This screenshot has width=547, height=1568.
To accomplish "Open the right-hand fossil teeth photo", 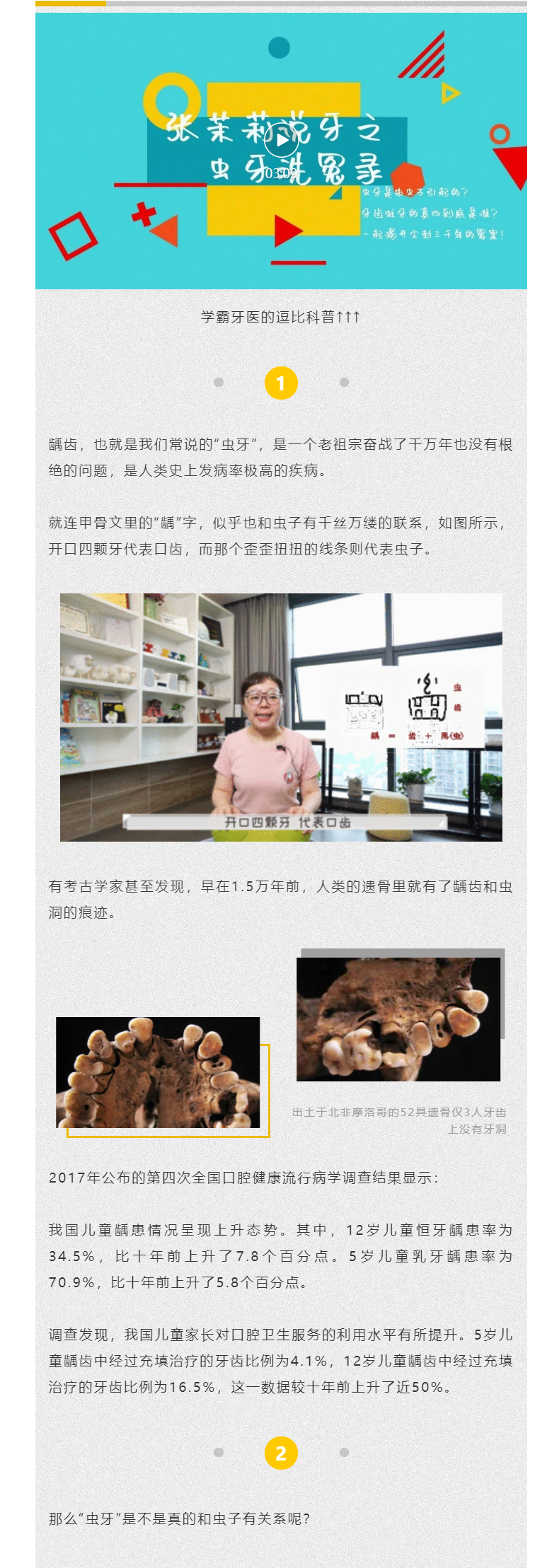I will tap(398, 1018).
